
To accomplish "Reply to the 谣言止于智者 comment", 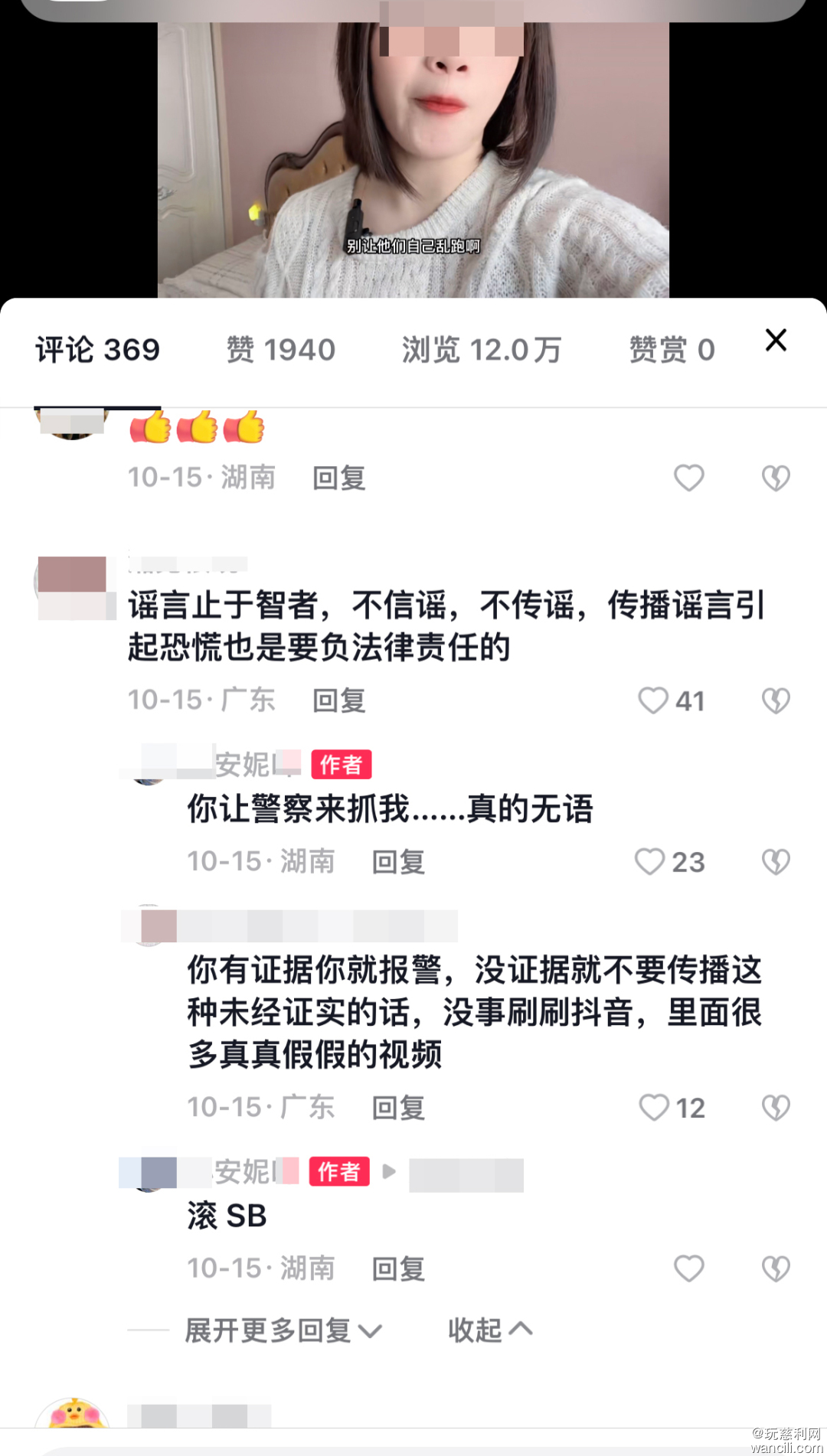I will pyautogui.click(x=339, y=700).
